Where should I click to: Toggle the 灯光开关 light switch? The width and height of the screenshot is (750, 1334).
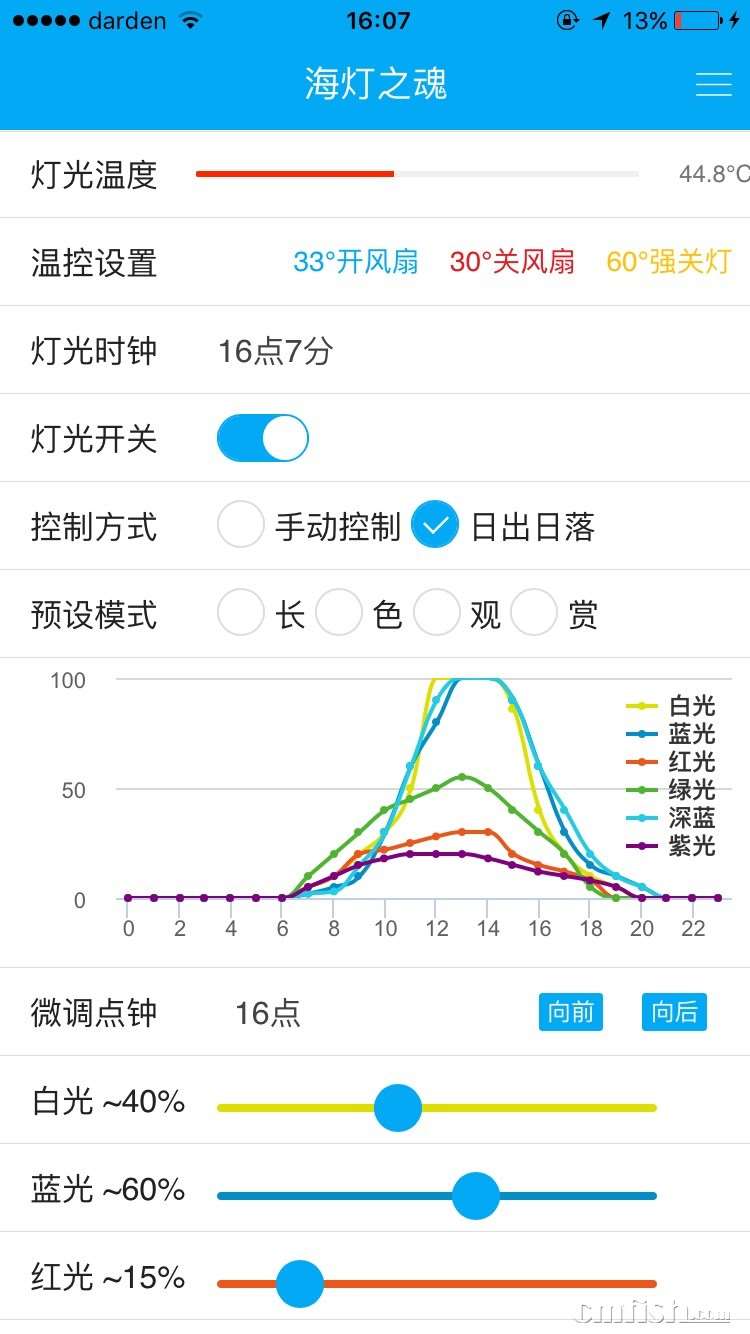pyautogui.click(x=263, y=438)
